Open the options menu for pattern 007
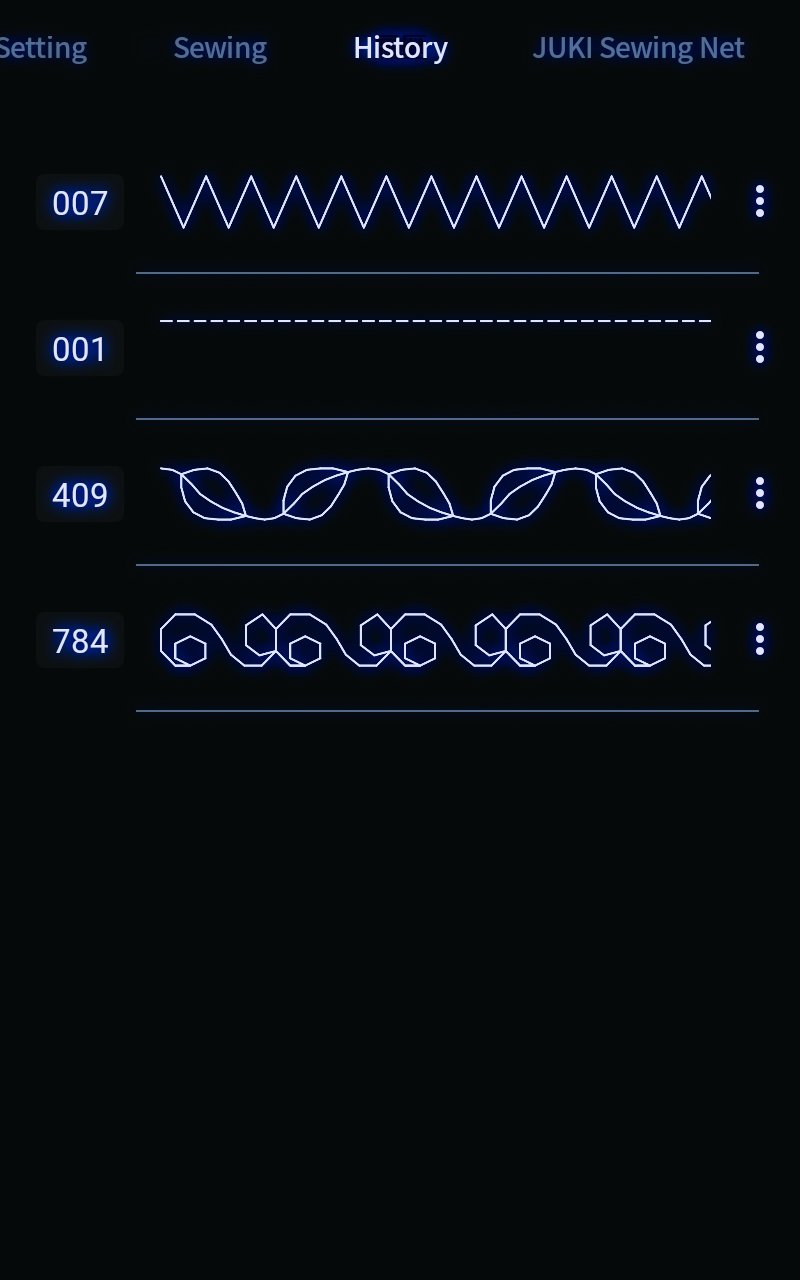 [760, 203]
